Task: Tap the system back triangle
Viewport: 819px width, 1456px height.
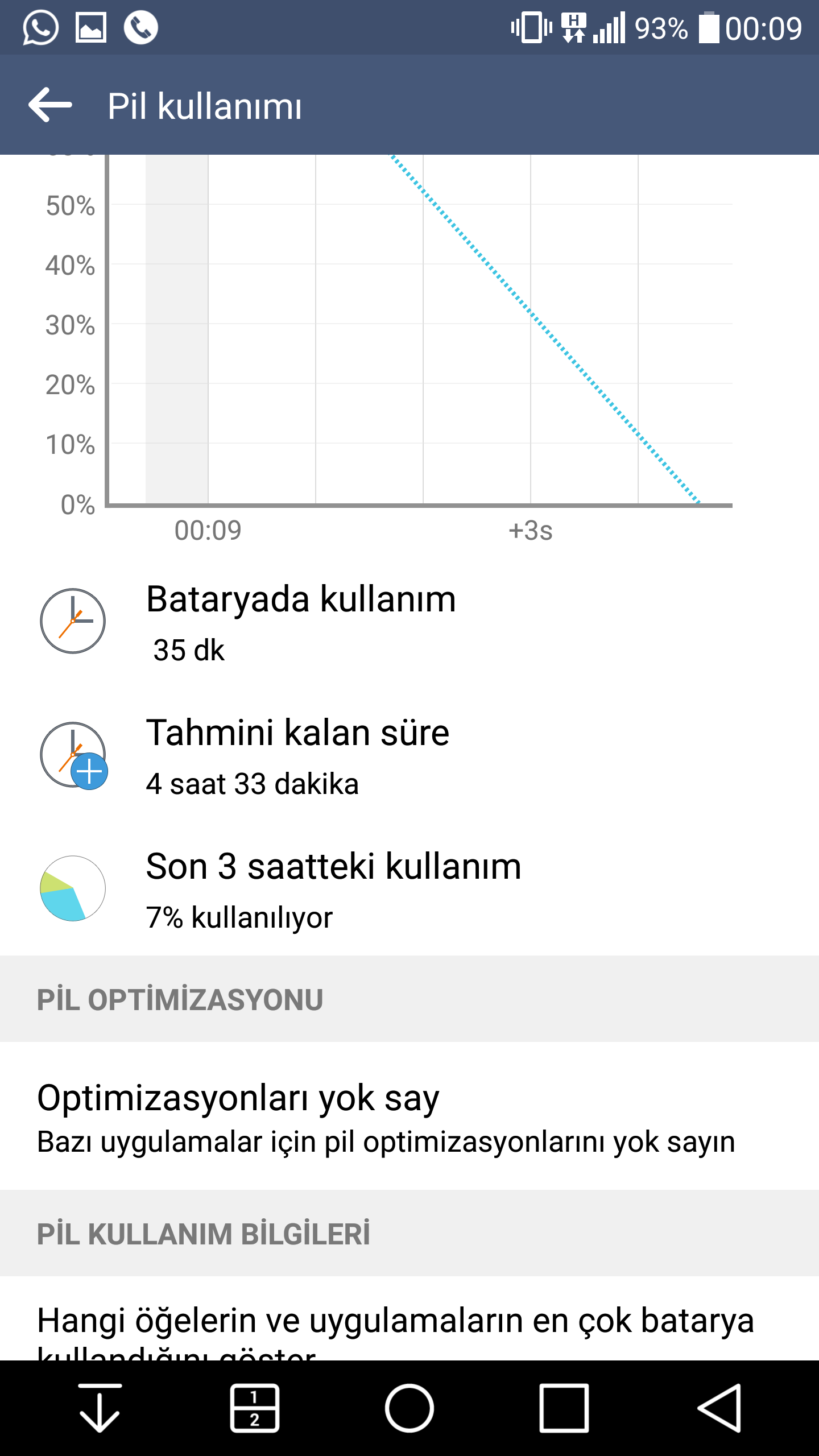Action: [719, 1408]
